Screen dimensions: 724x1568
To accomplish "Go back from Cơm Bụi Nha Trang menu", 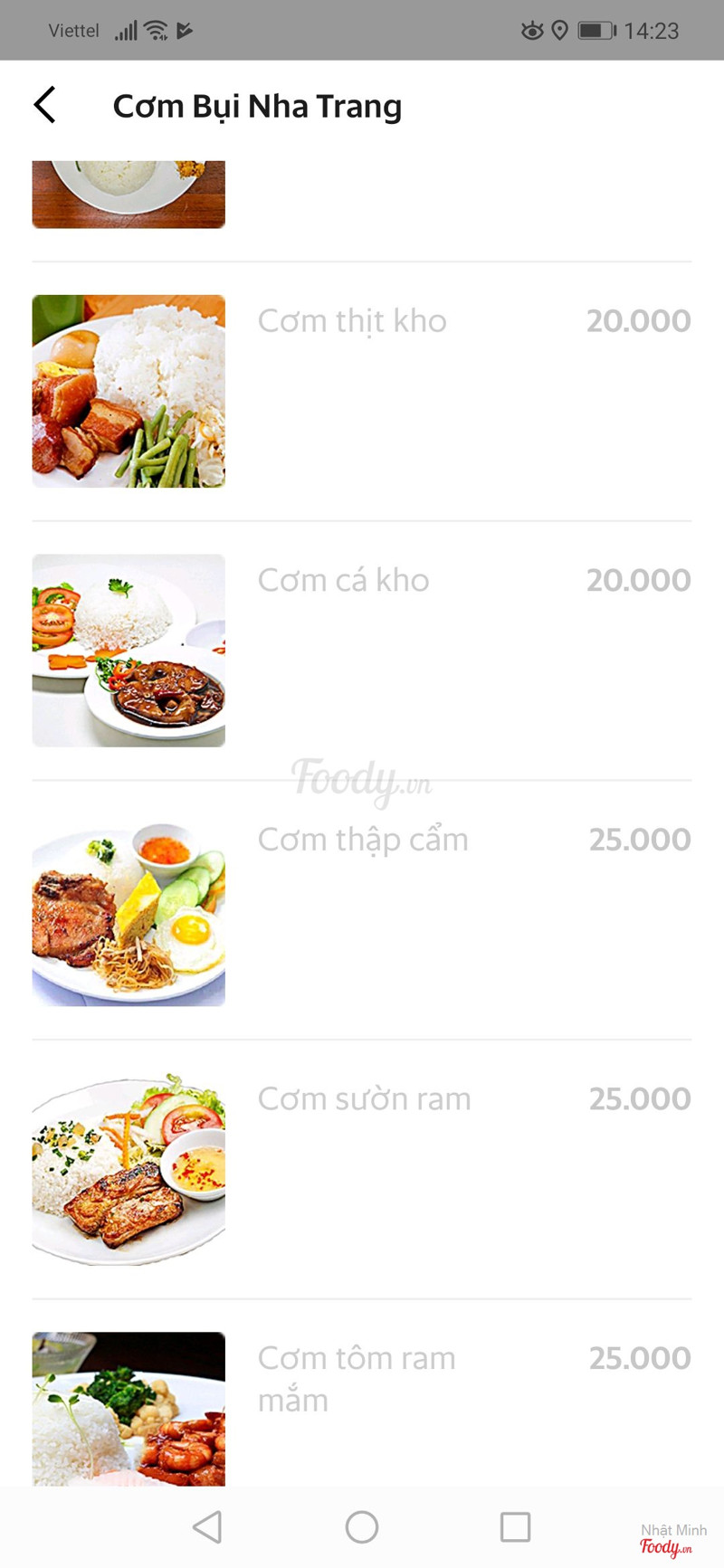I will tap(45, 105).
